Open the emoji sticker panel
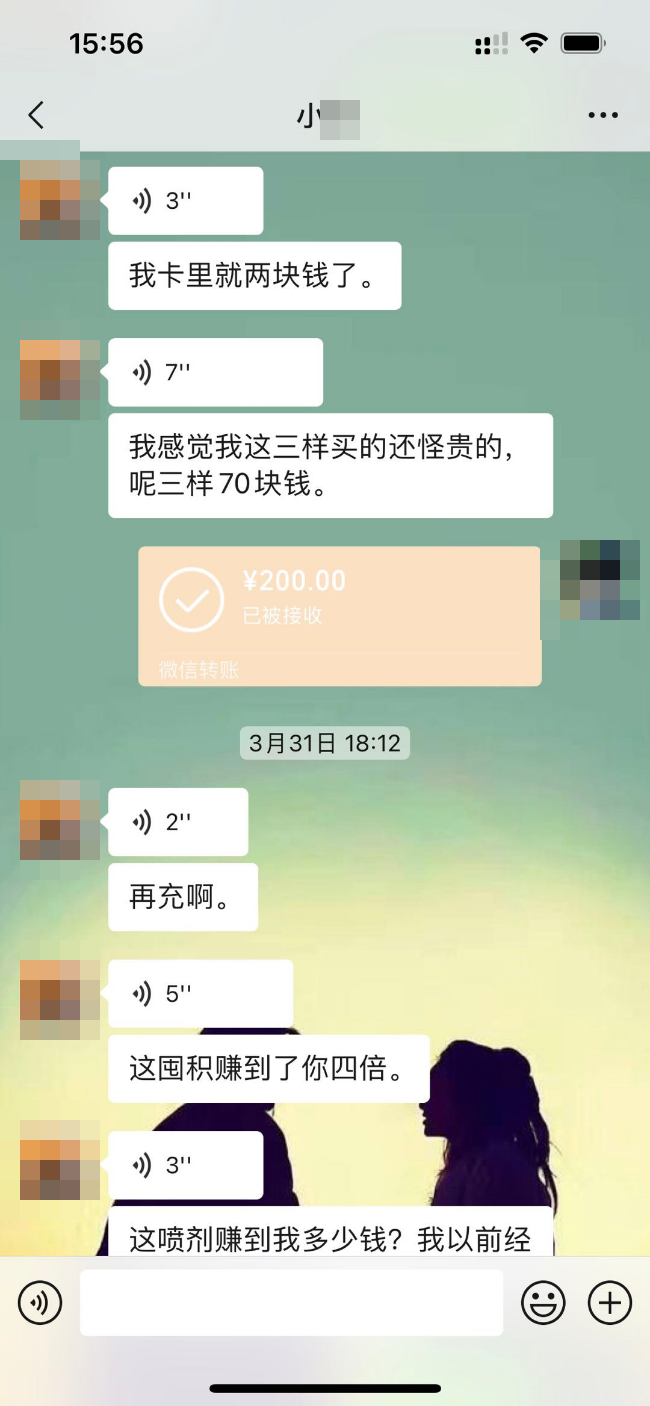Image resolution: width=650 pixels, height=1406 pixels. (x=543, y=1303)
